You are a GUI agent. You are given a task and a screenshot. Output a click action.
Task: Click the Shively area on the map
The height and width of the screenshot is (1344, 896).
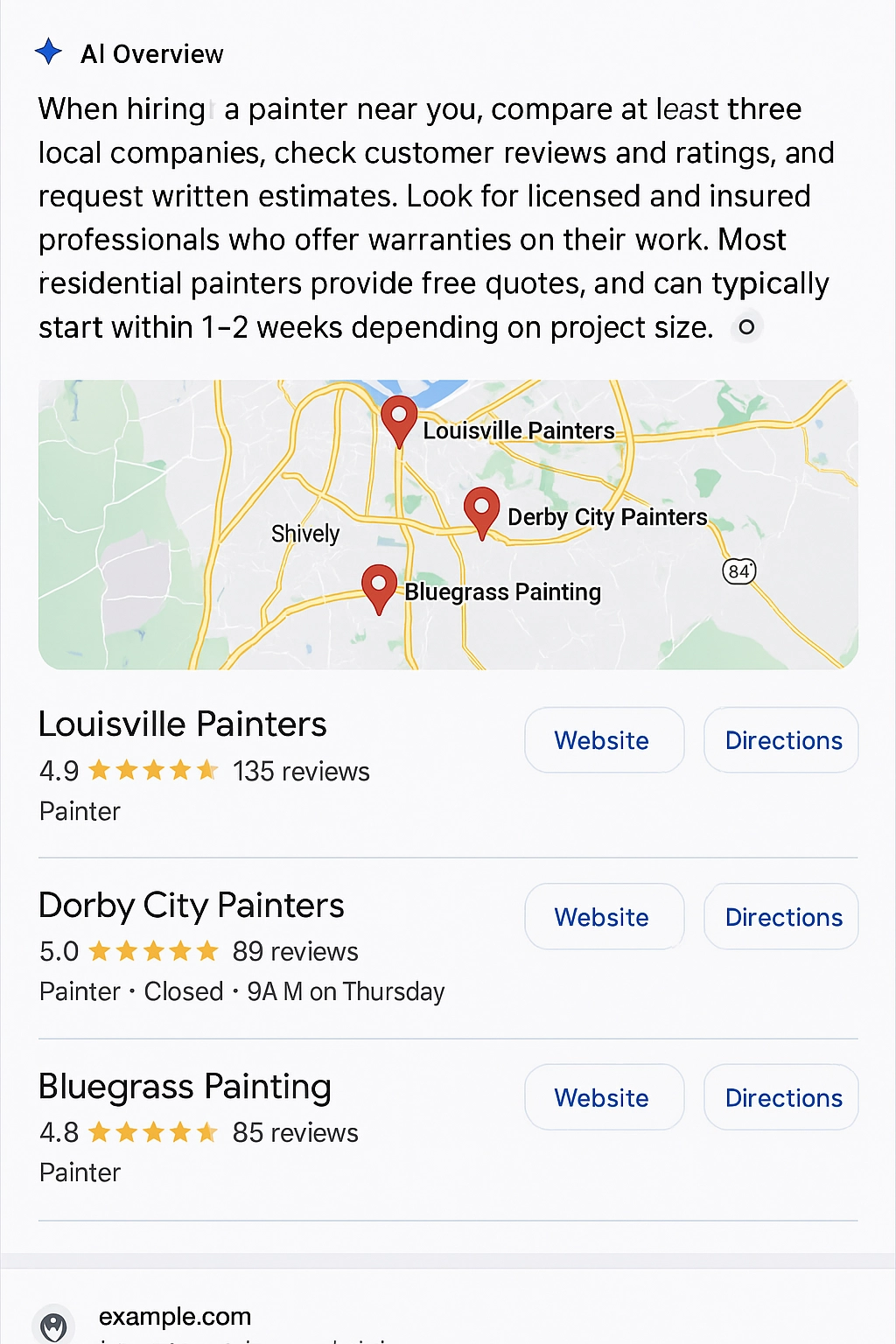click(x=305, y=533)
